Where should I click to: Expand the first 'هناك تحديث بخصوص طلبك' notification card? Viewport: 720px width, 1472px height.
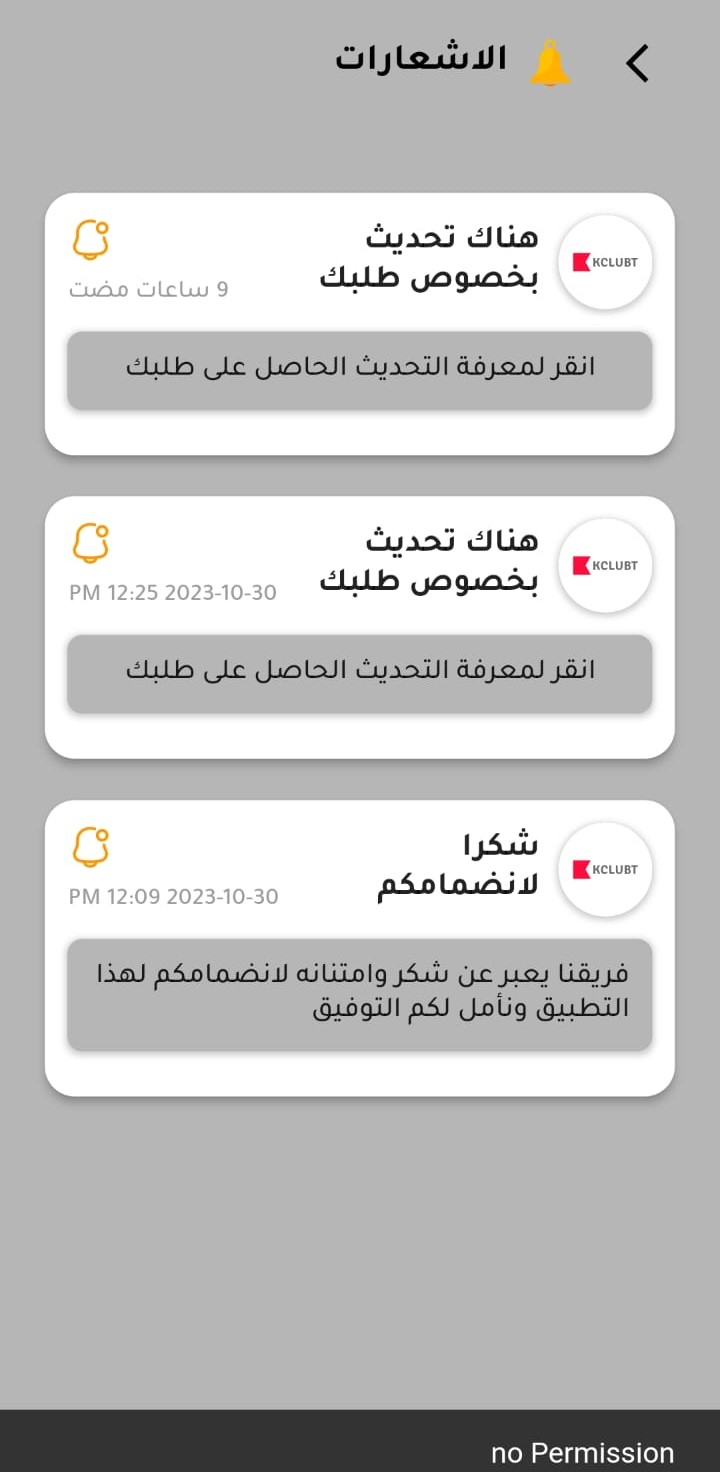point(360,320)
